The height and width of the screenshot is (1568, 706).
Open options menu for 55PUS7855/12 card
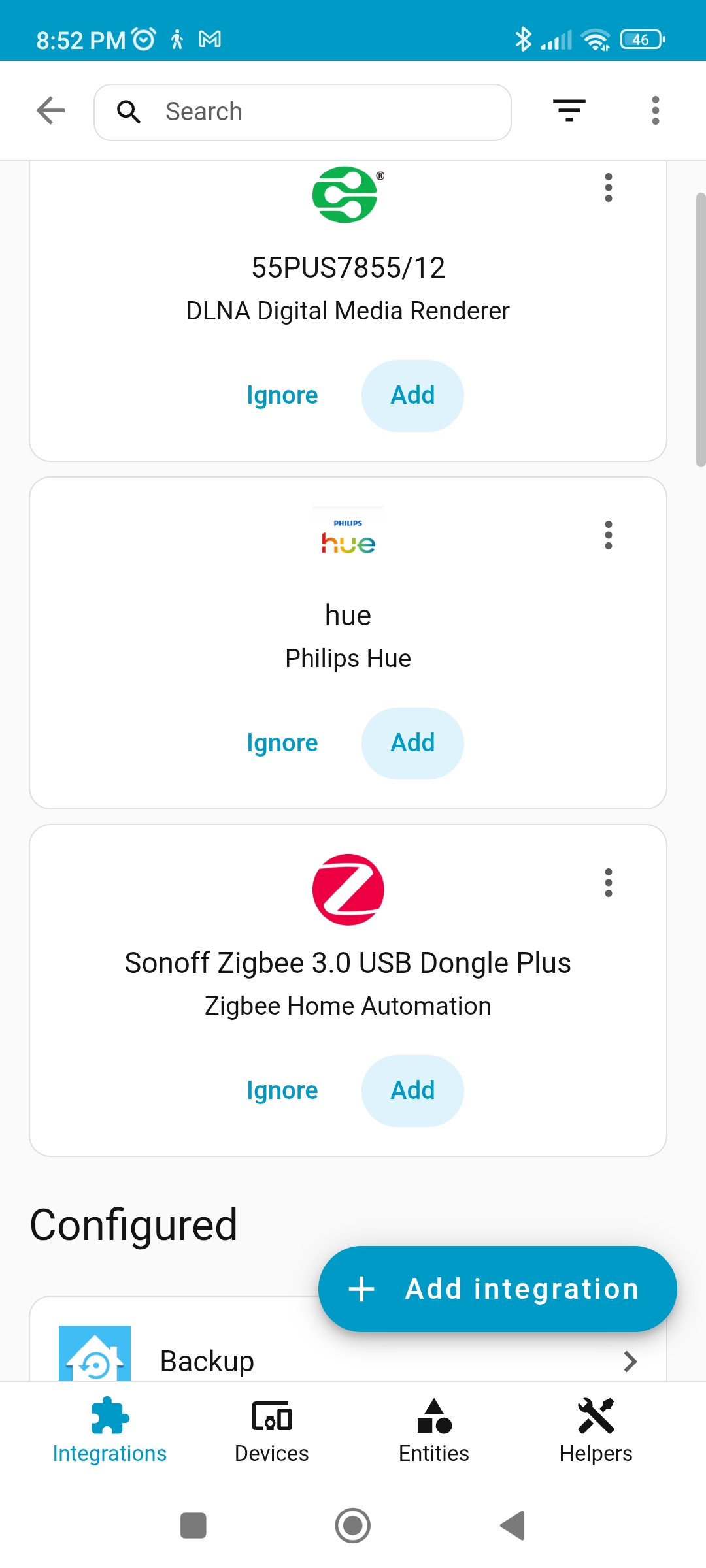pyautogui.click(x=608, y=188)
